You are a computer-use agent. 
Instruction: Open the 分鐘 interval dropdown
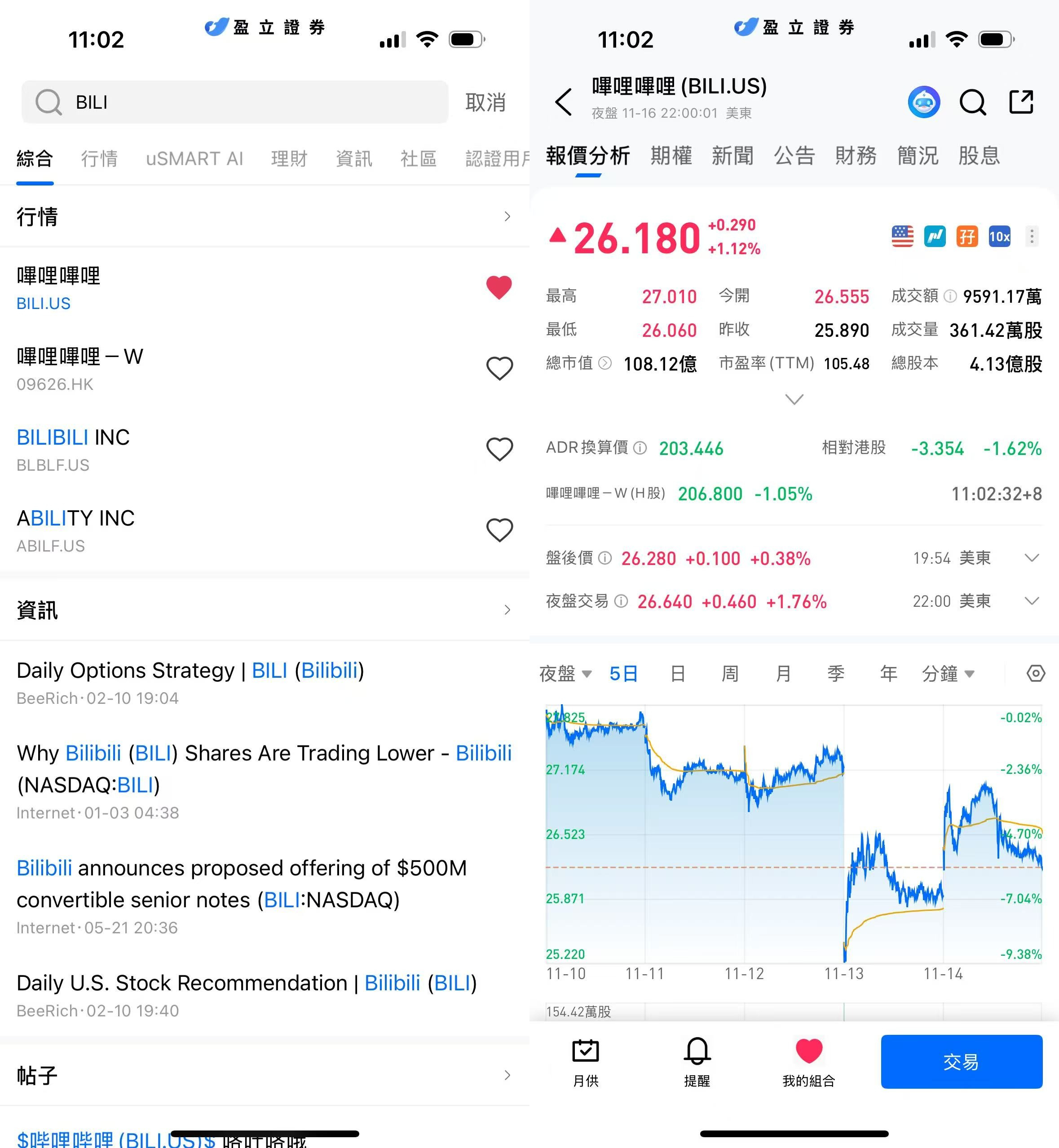point(947,673)
